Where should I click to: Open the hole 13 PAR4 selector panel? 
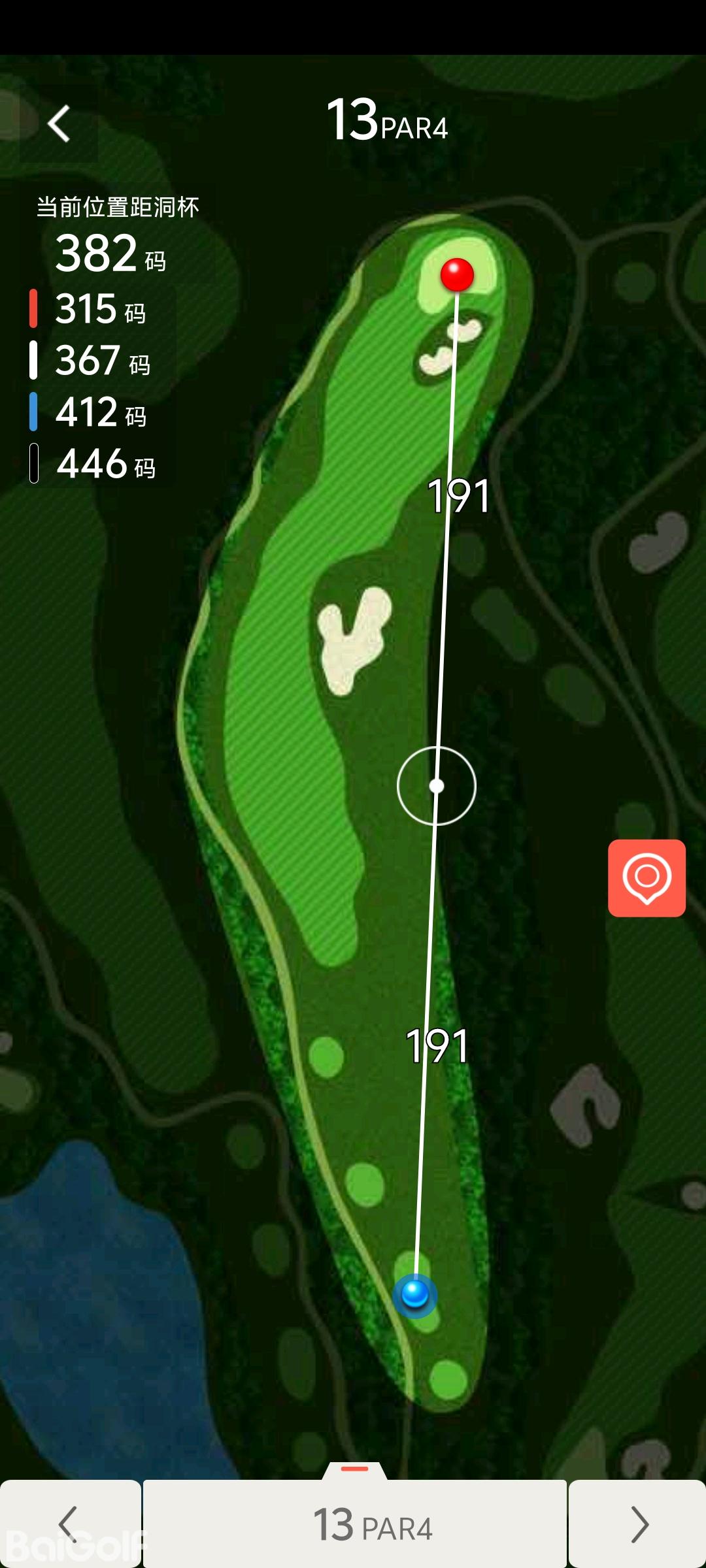click(x=355, y=1522)
